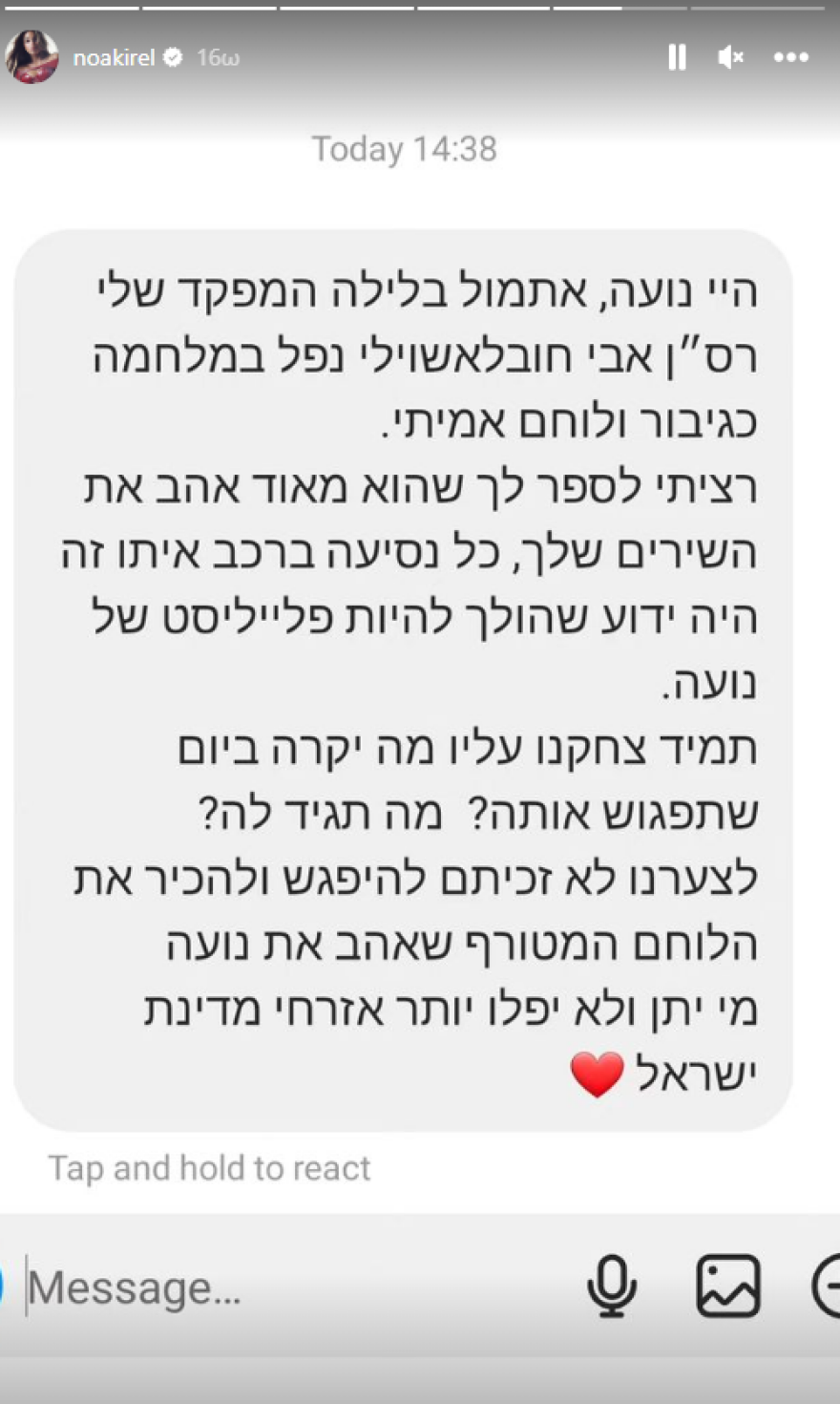
Task: Unmute the story sound
Action: [x=730, y=57]
